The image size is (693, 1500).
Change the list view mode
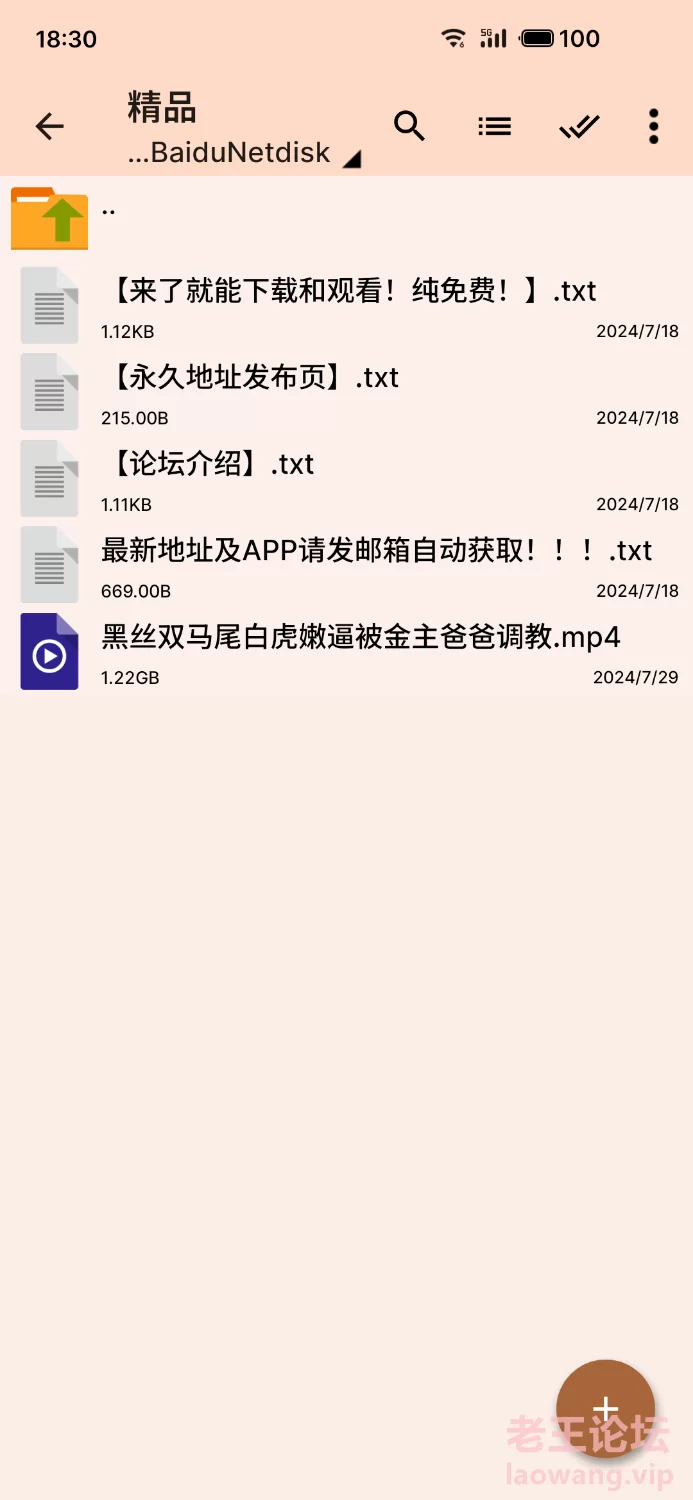[494, 126]
